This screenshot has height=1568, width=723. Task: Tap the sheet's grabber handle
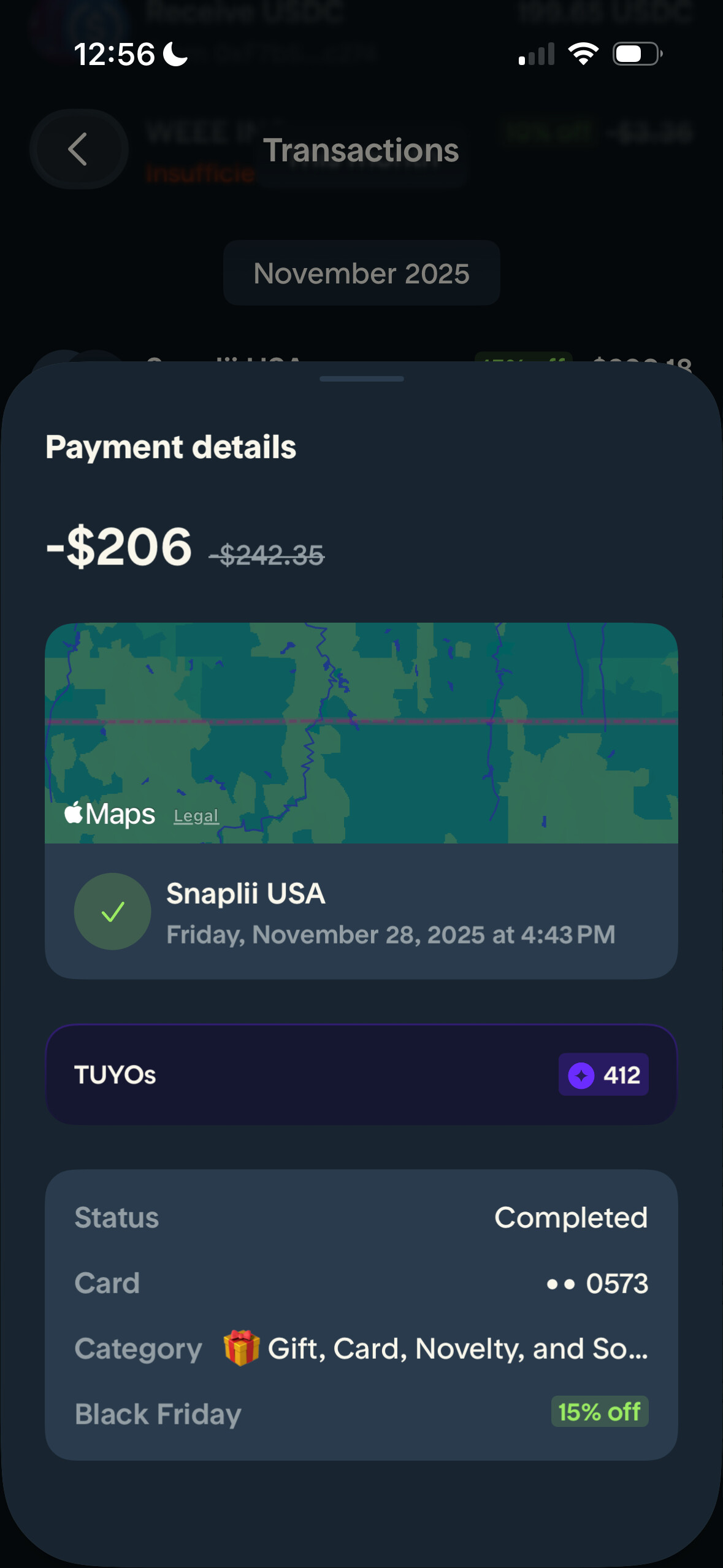click(x=361, y=379)
